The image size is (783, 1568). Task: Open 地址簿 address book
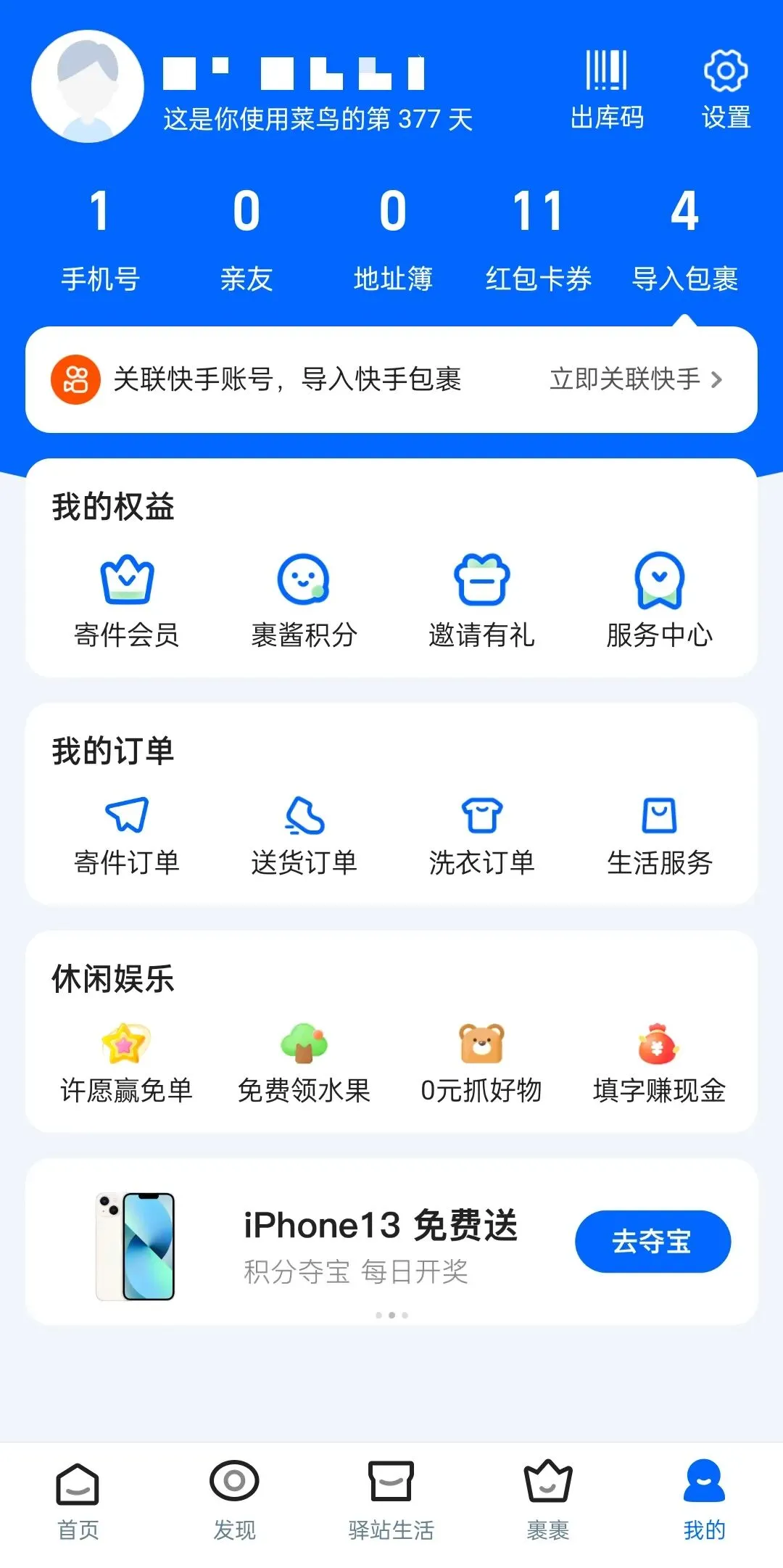[392, 238]
